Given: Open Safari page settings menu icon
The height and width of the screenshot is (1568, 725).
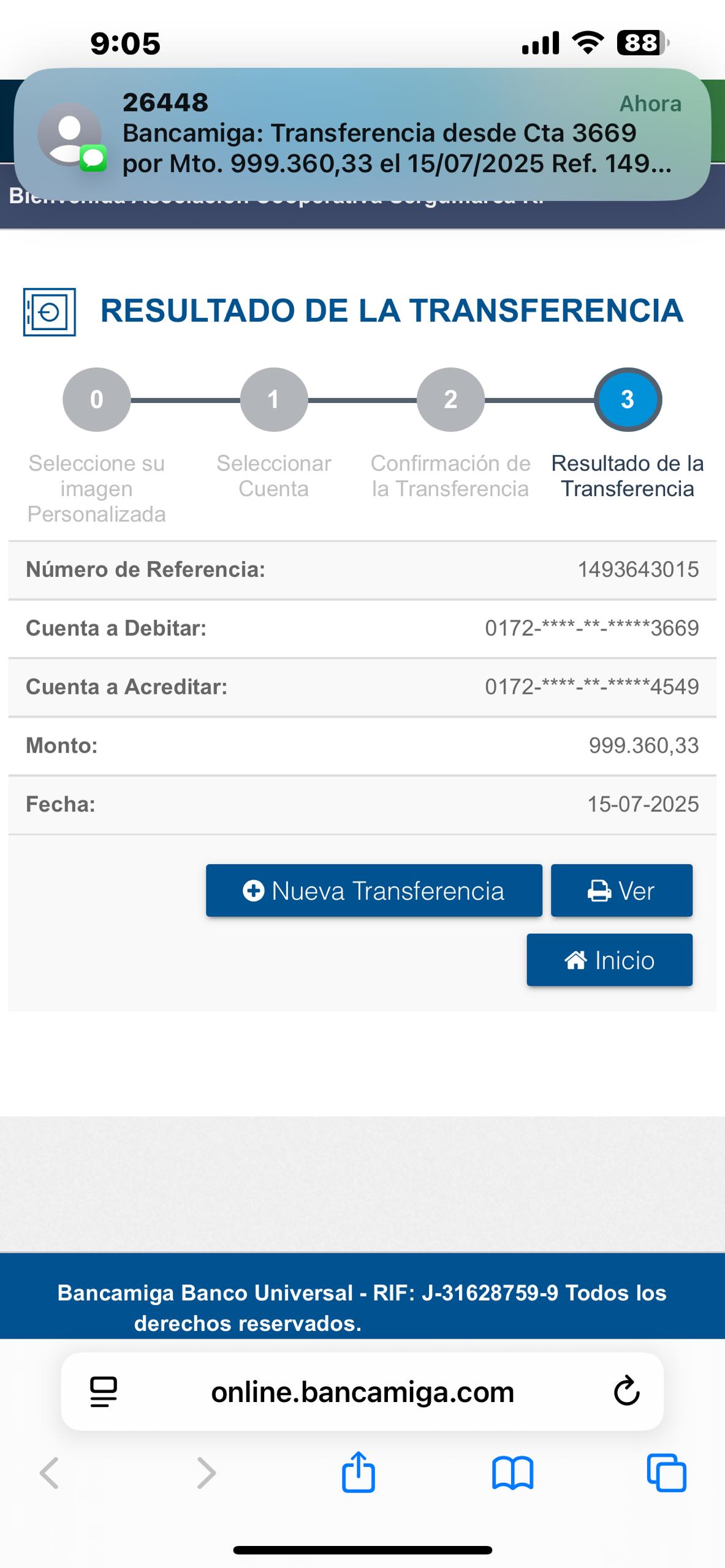Looking at the screenshot, I should (x=104, y=1392).
